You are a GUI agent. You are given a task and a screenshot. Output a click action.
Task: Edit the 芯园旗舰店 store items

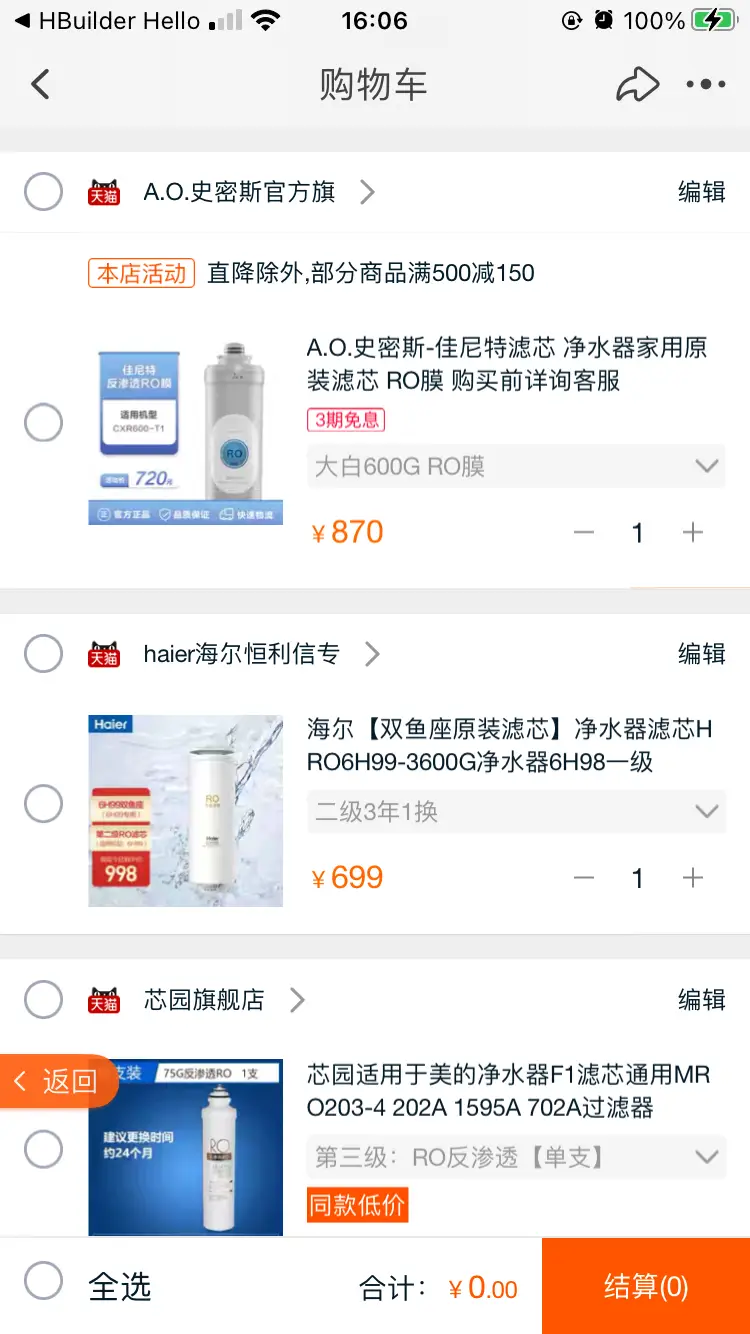(x=702, y=1000)
